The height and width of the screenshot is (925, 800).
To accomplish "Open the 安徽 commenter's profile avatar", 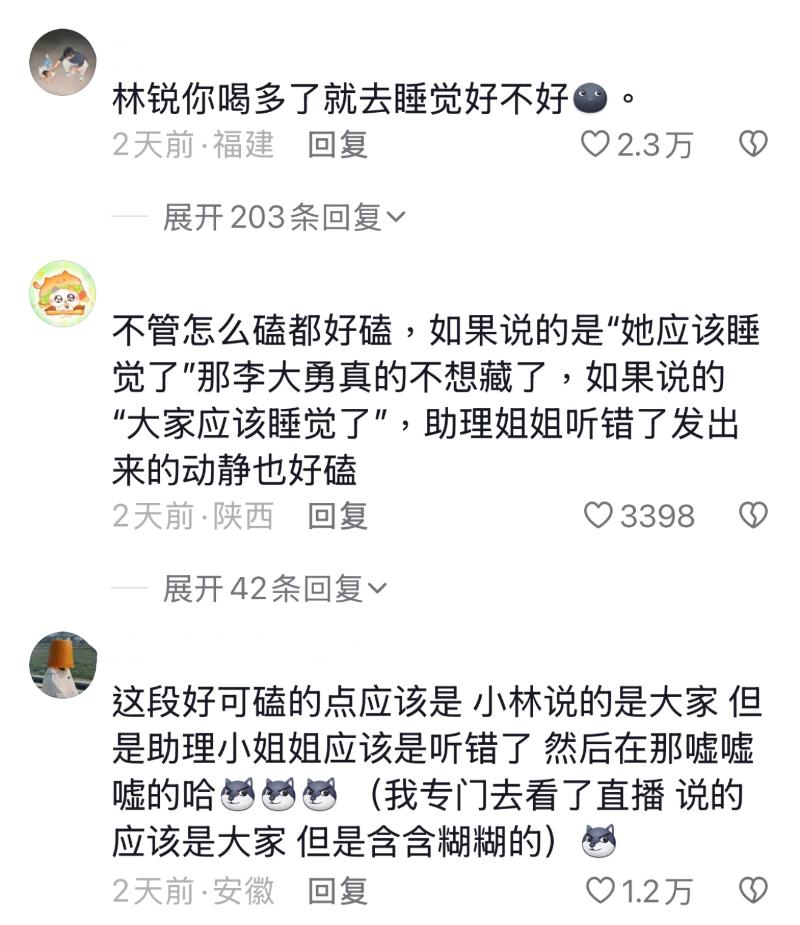I will [x=62, y=664].
